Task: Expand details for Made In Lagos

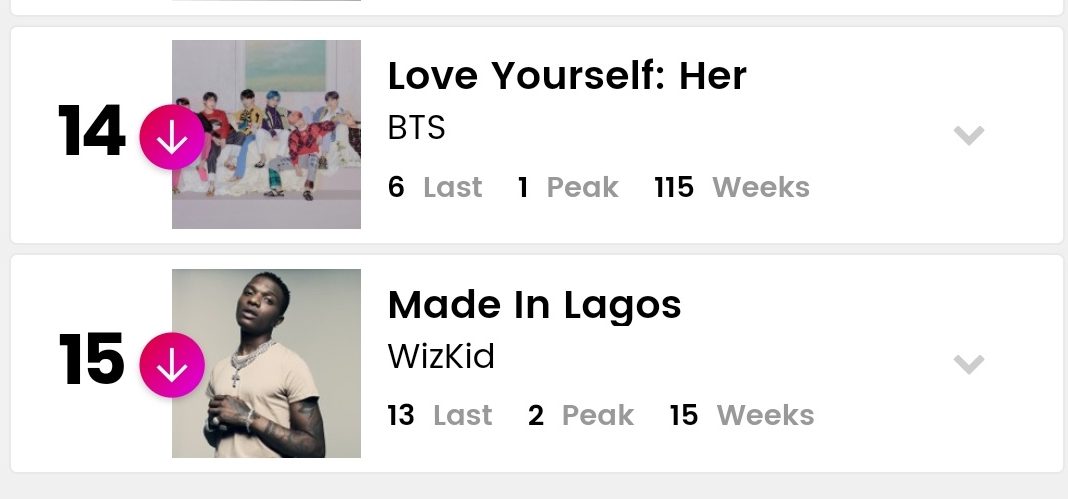Action: [x=969, y=364]
